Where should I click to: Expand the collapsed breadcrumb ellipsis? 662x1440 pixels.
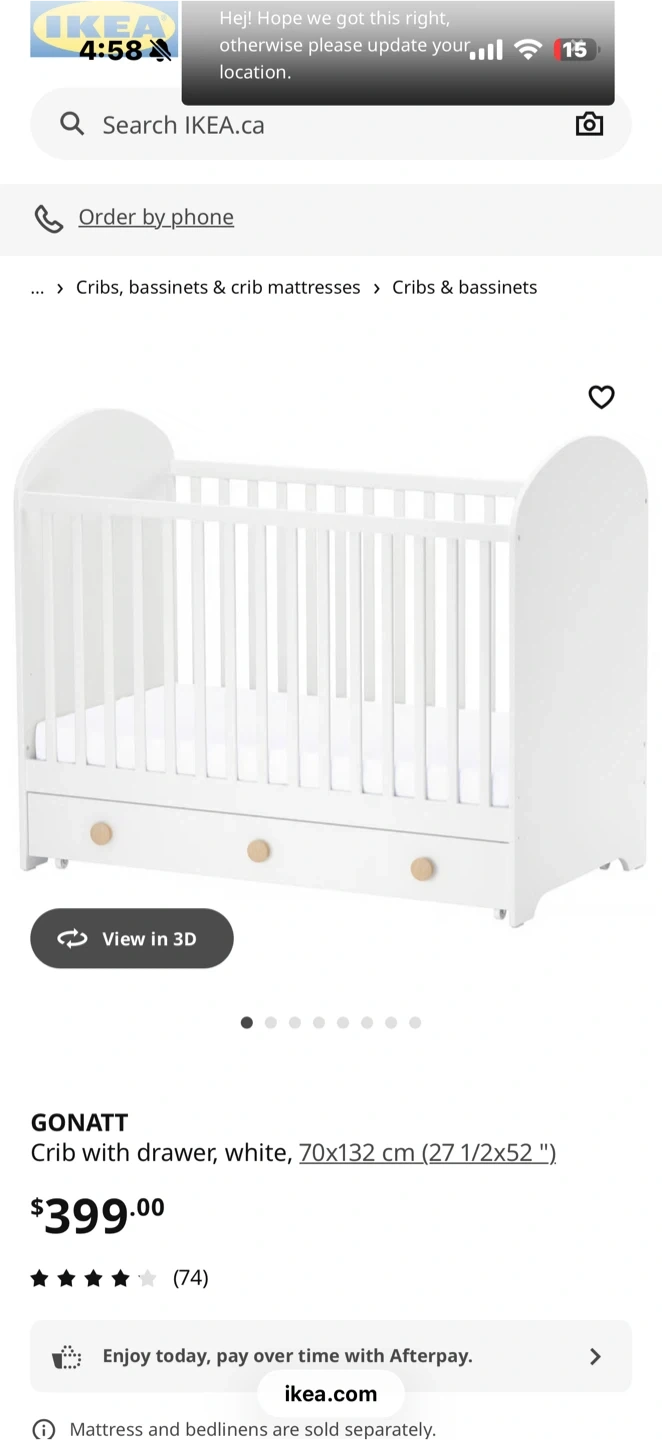38,288
